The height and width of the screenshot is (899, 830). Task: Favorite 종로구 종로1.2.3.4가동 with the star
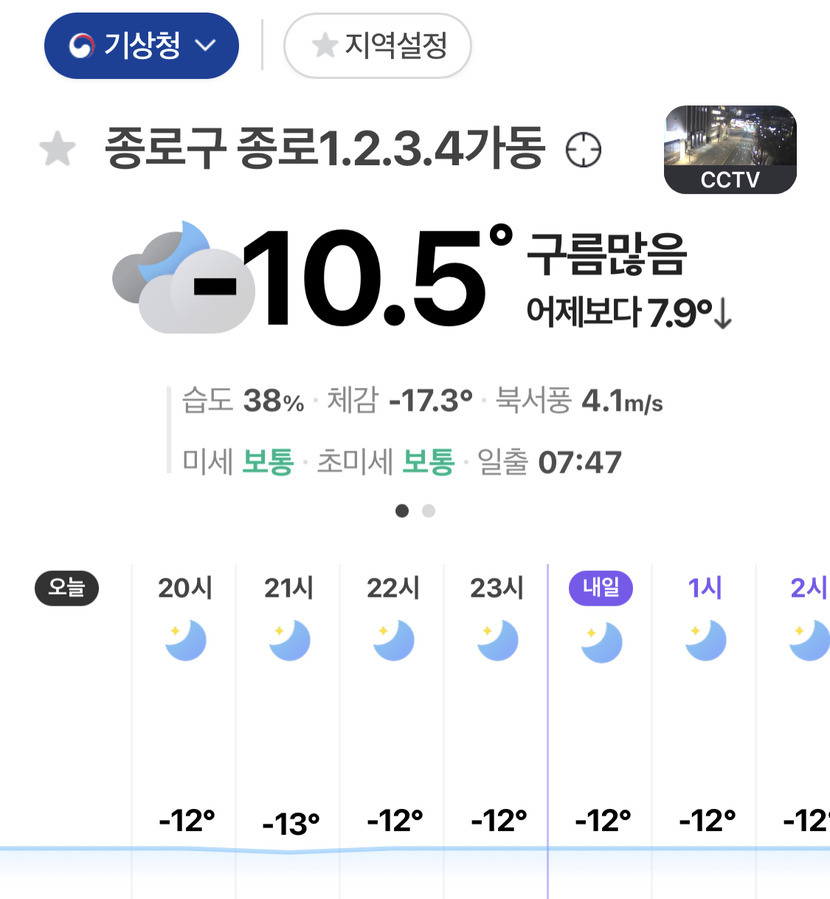point(57,149)
